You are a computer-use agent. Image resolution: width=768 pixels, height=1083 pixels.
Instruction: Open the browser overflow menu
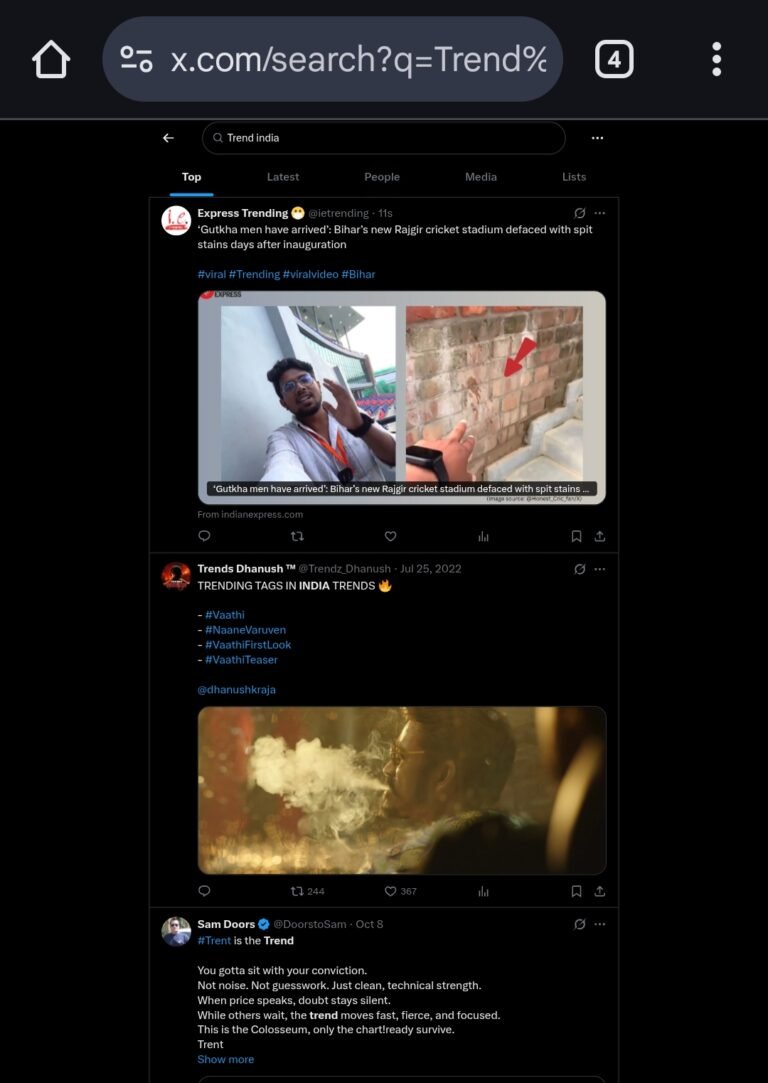[x=716, y=60]
